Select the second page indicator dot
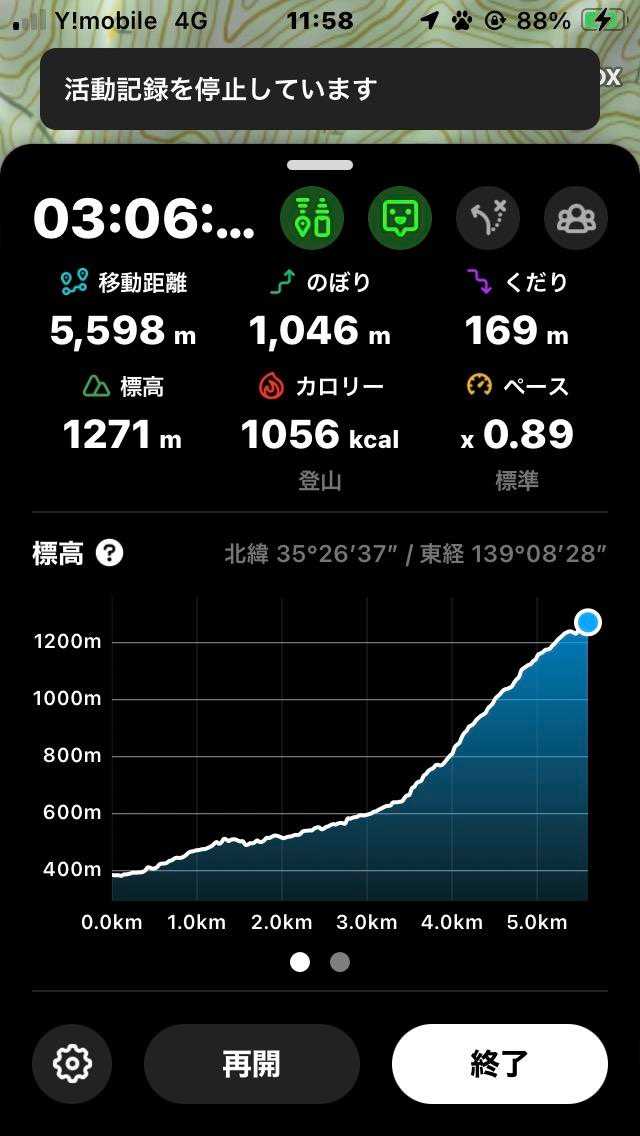Screen dimensions: 640x1136 pyautogui.click(x=340, y=962)
